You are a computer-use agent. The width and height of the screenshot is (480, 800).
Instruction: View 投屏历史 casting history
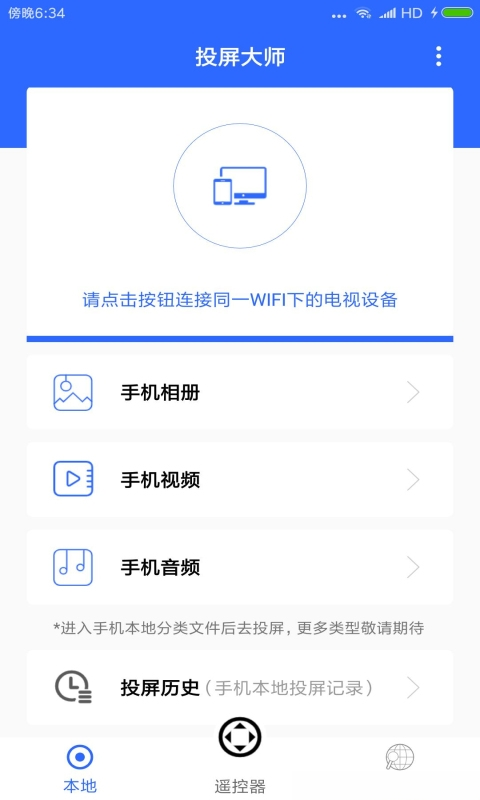(x=240, y=688)
